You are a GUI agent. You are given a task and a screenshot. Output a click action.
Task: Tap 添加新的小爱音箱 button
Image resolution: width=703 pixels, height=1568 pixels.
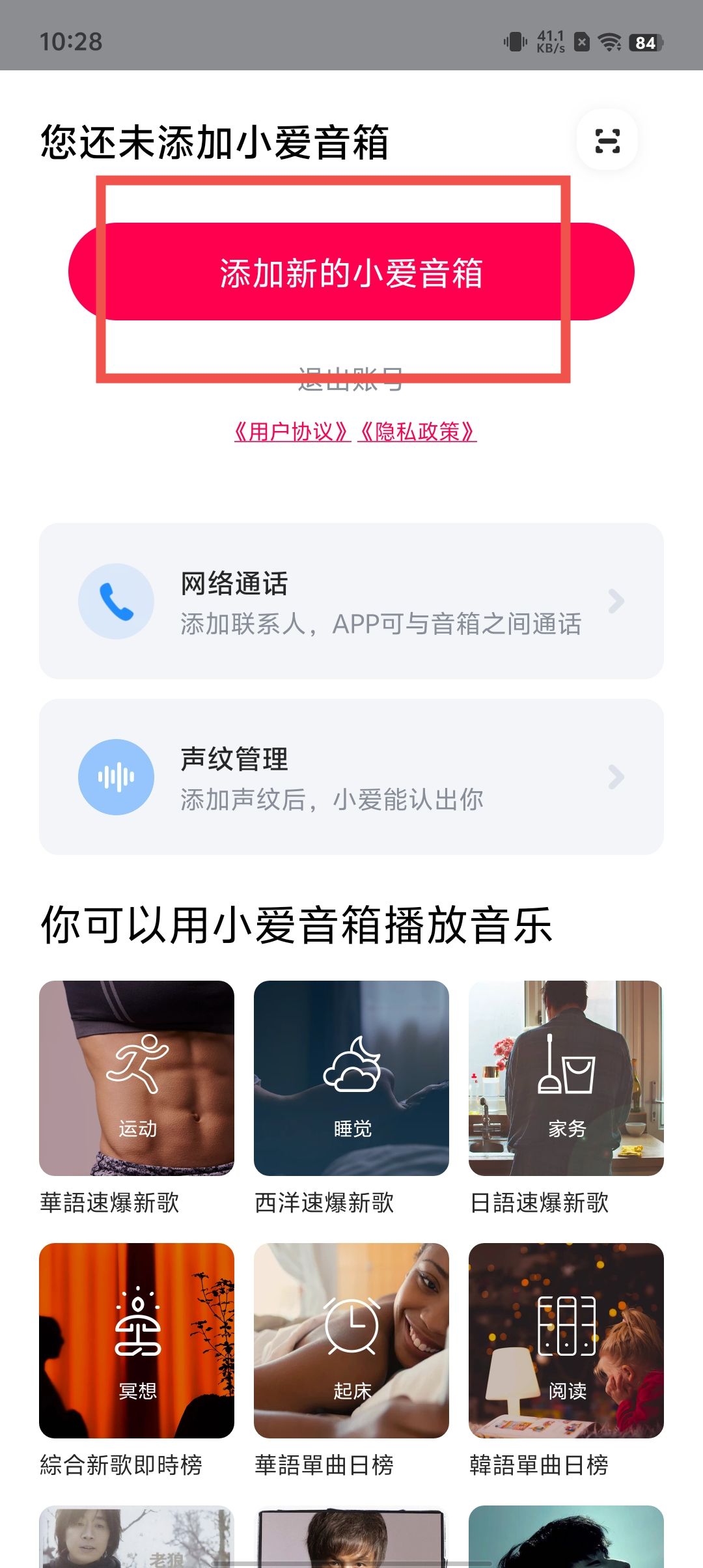point(351,272)
